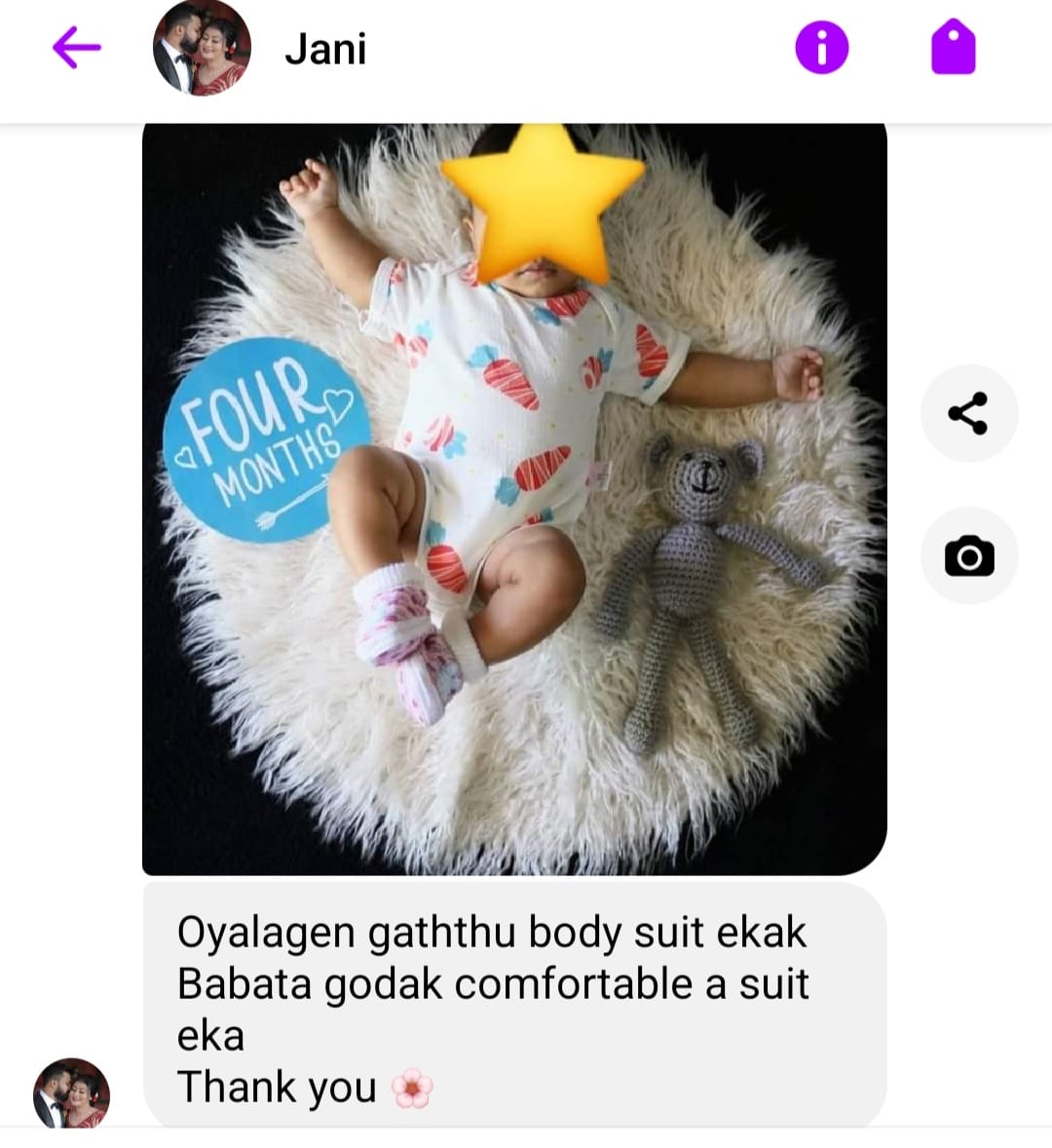Open the baby photo message

514,499
